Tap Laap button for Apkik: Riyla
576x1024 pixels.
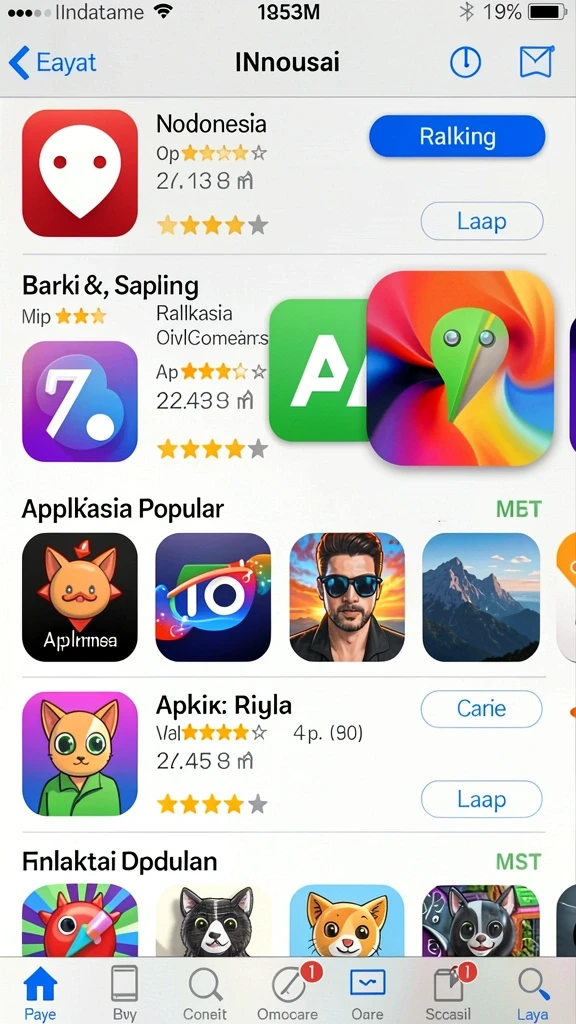[481, 799]
